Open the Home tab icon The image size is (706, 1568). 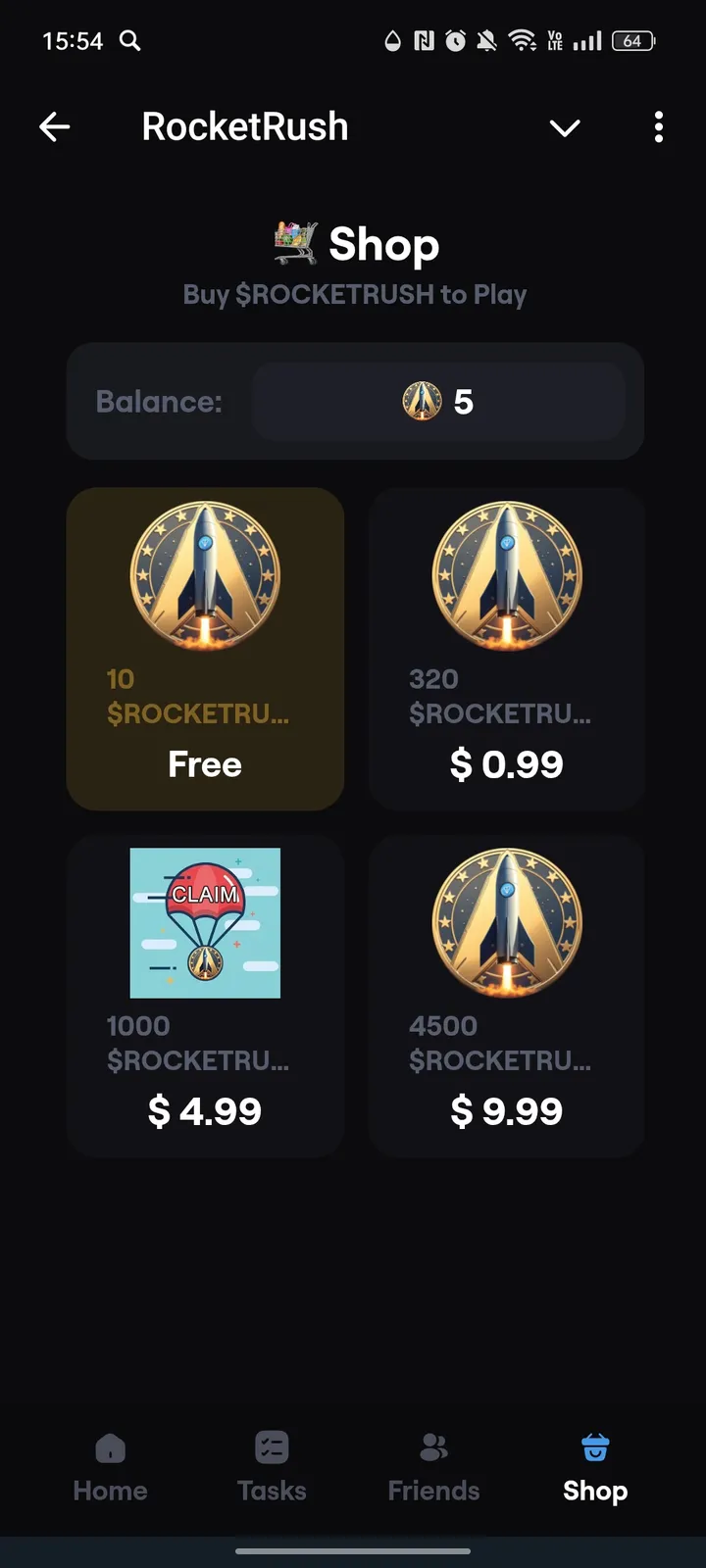109,1447
